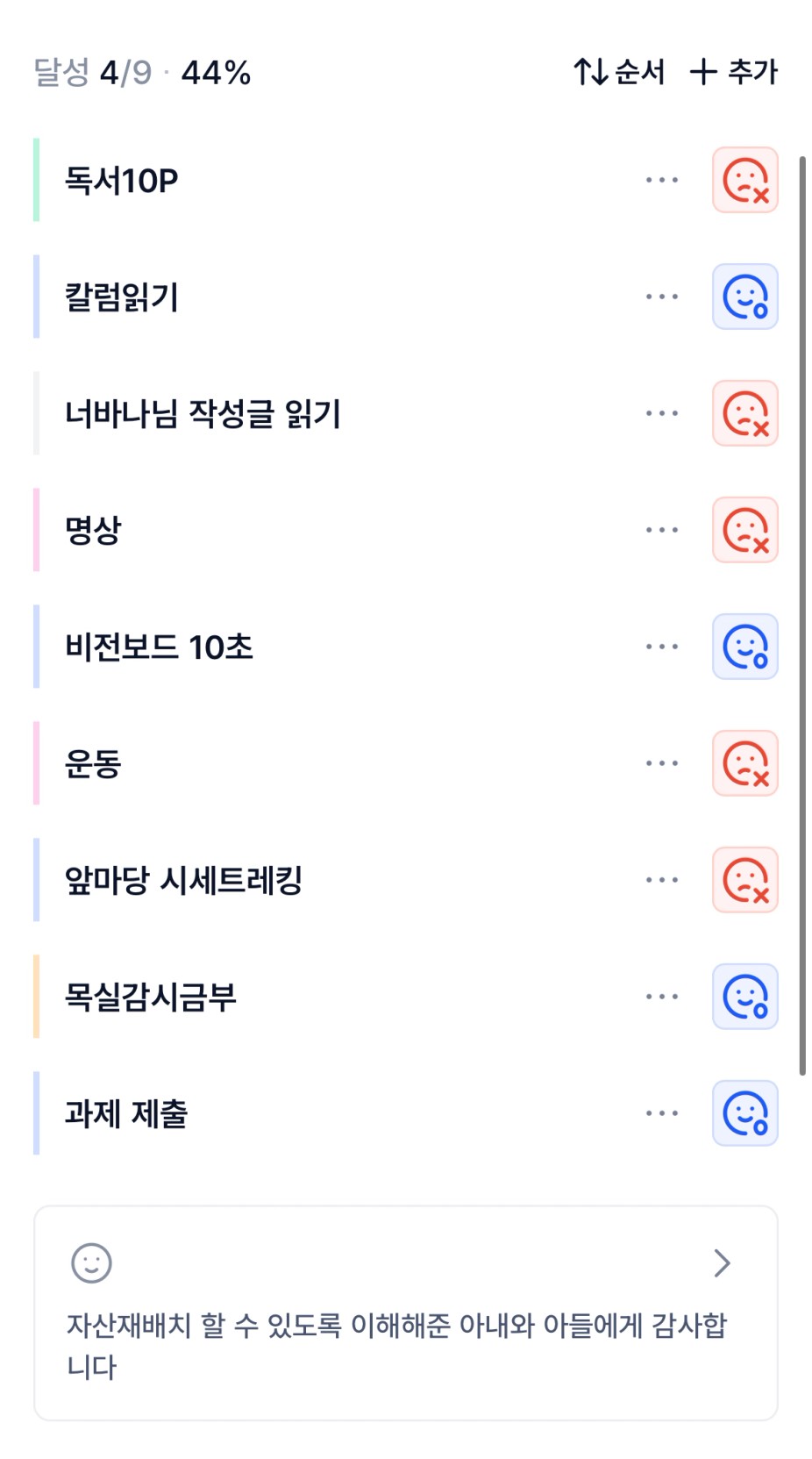Tap the 순서 sort button
The height and width of the screenshot is (1459, 812).
[x=619, y=72]
